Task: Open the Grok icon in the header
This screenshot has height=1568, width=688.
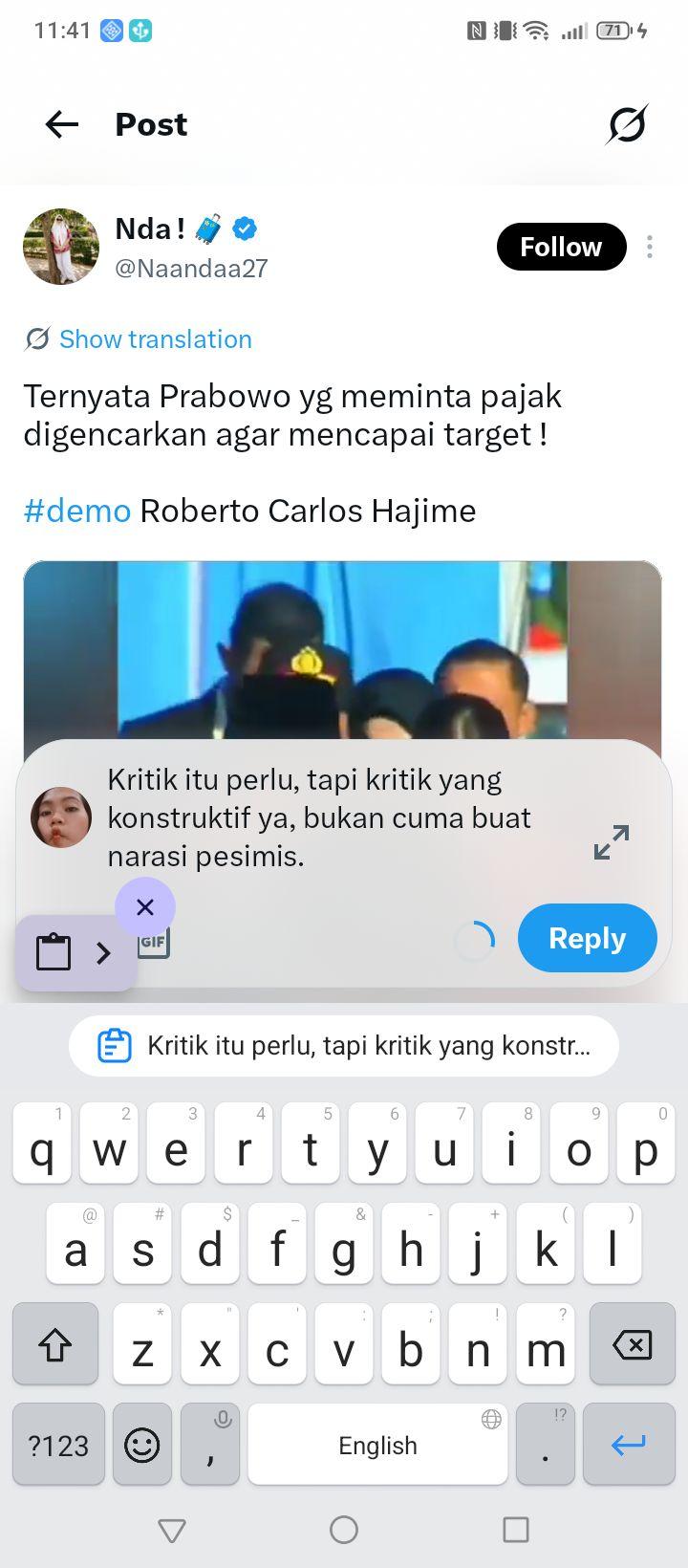Action: coord(627,124)
